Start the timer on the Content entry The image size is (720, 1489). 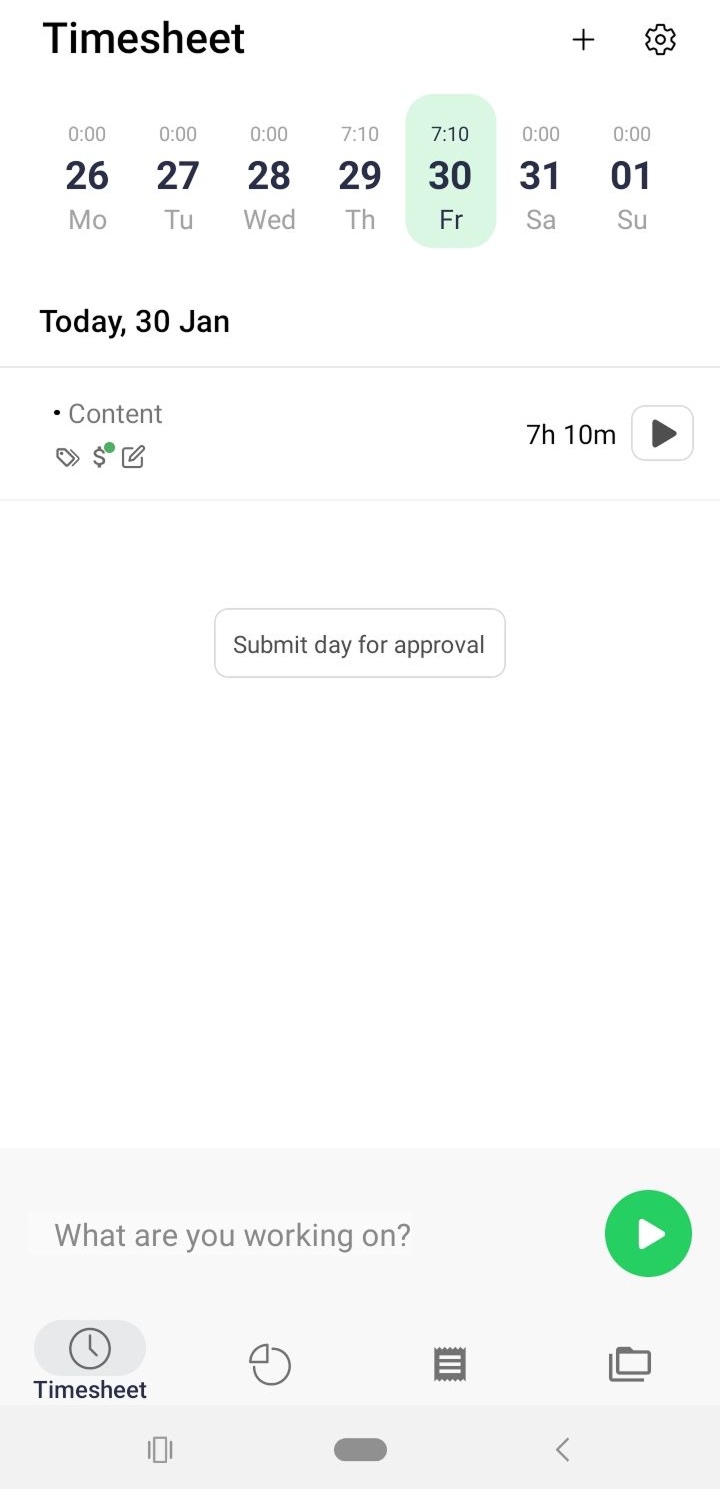point(662,433)
